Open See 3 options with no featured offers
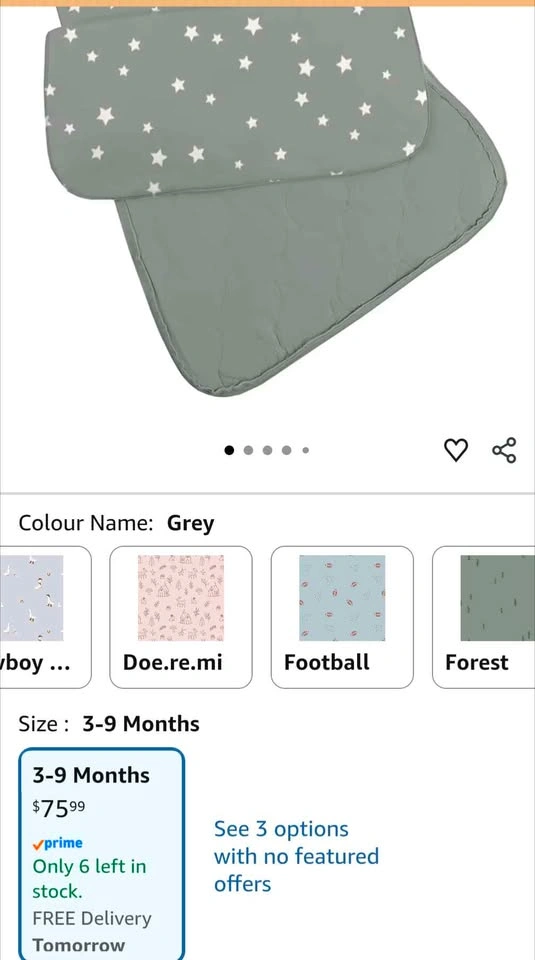This screenshot has height=960, width=535. tap(296, 856)
